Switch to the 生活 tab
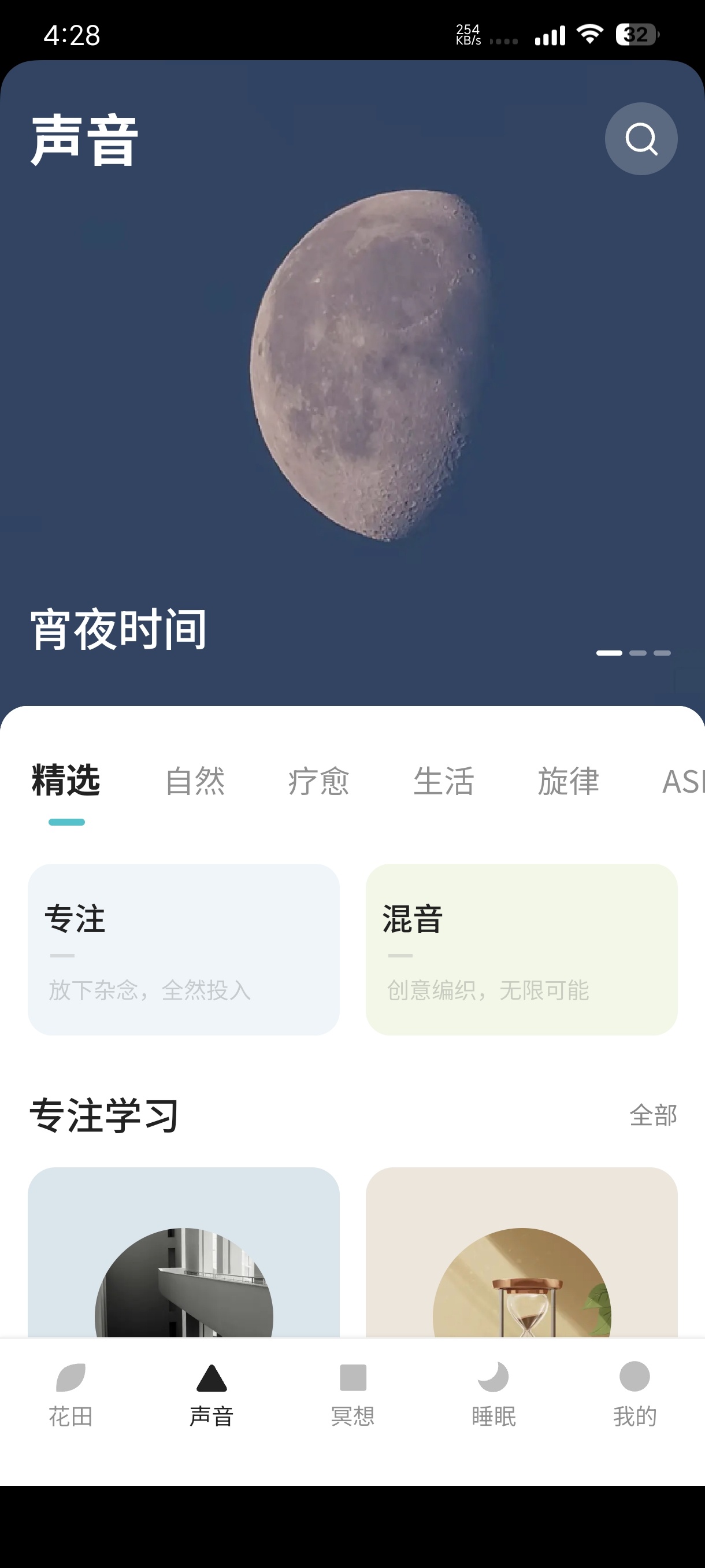Image resolution: width=705 pixels, height=1568 pixels. tap(443, 782)
